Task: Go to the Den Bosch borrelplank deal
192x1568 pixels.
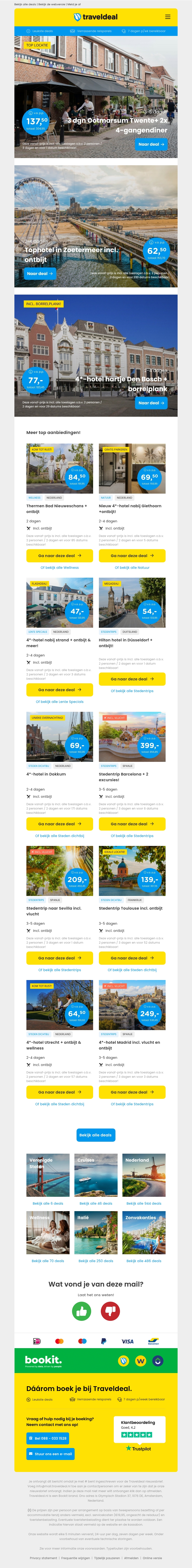Action: pyautogui.click(x=150, y=403)
